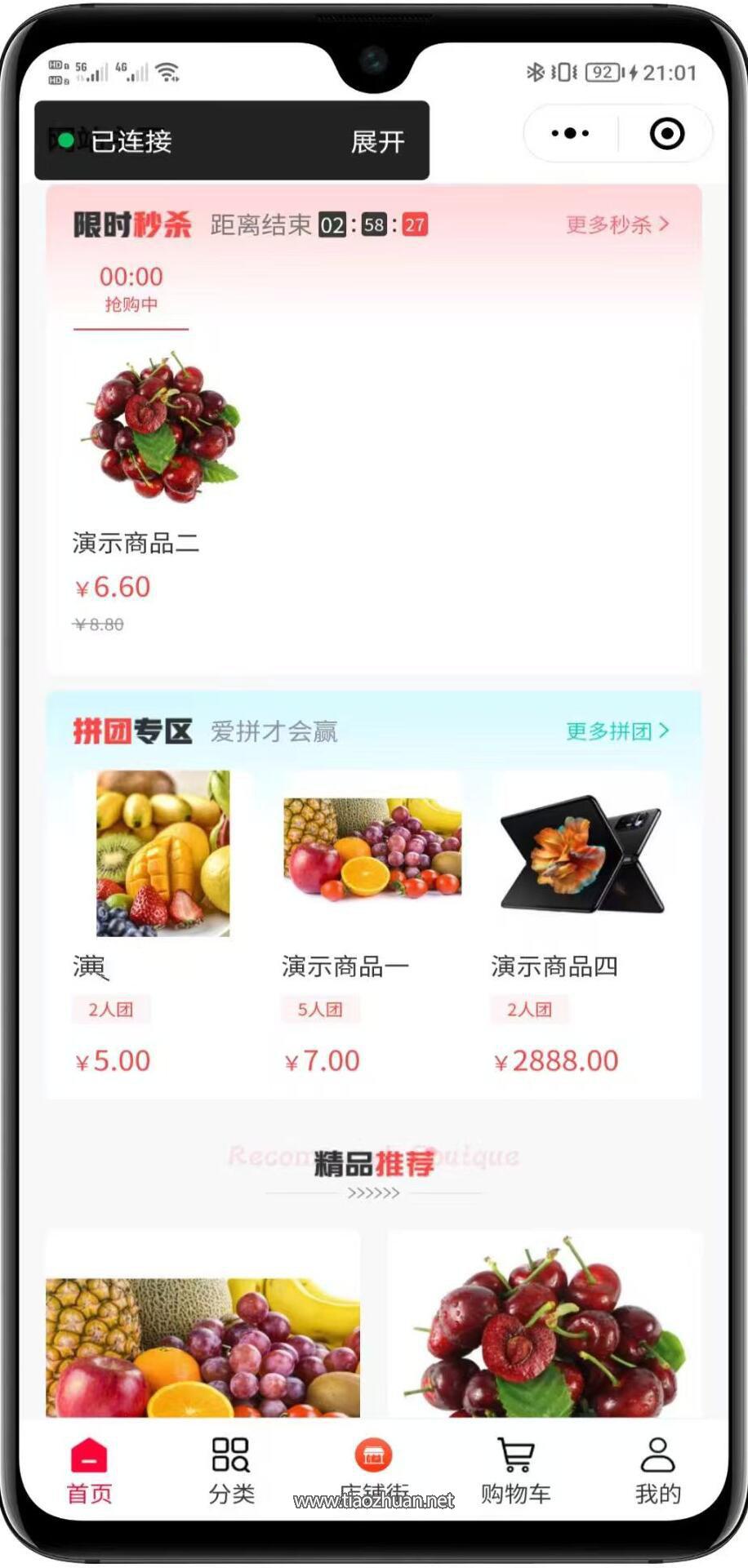Switch to the 限时秒杀 section header

131,225
